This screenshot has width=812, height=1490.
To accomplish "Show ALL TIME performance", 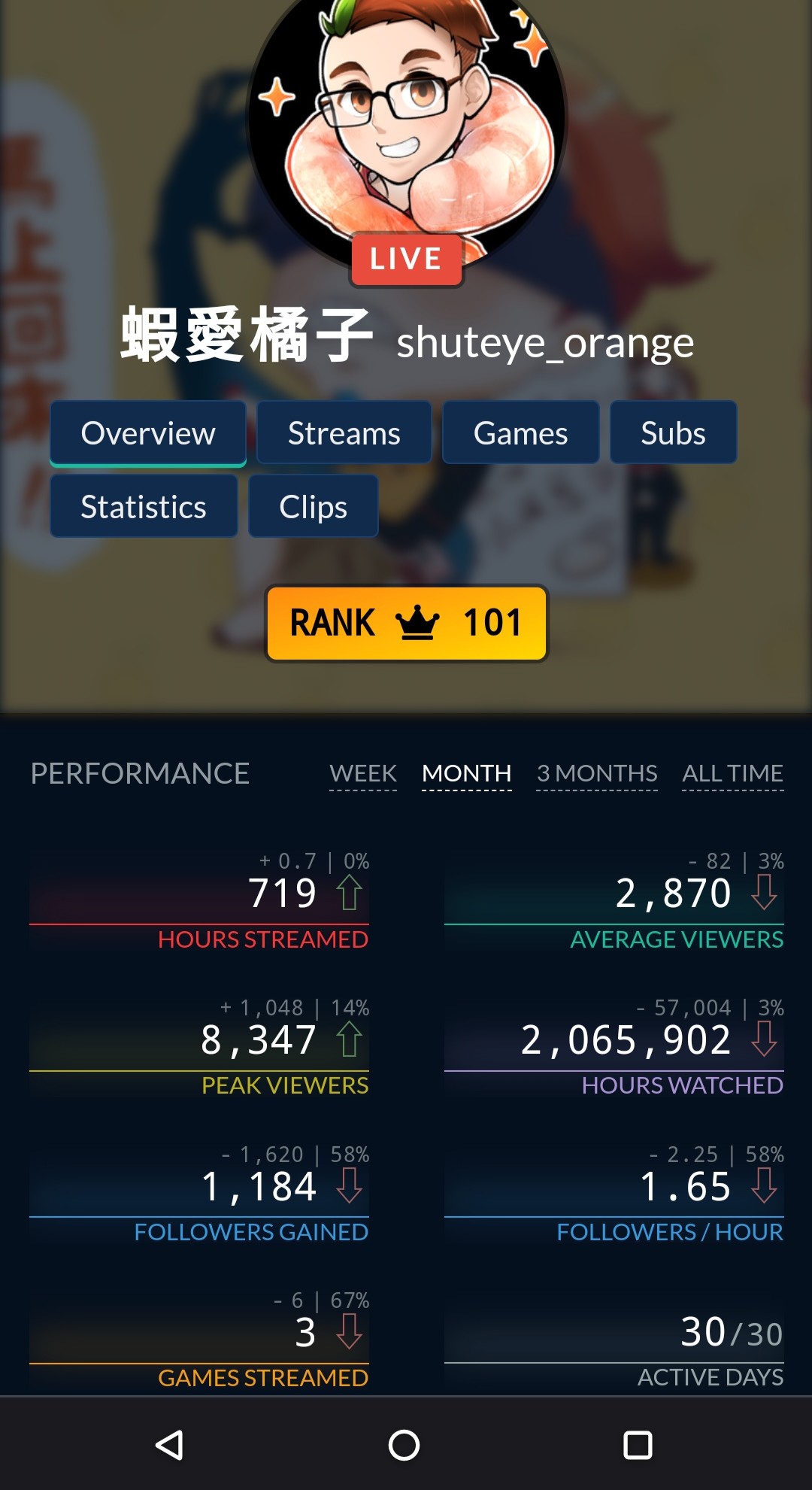I will (x=733, y=773).
